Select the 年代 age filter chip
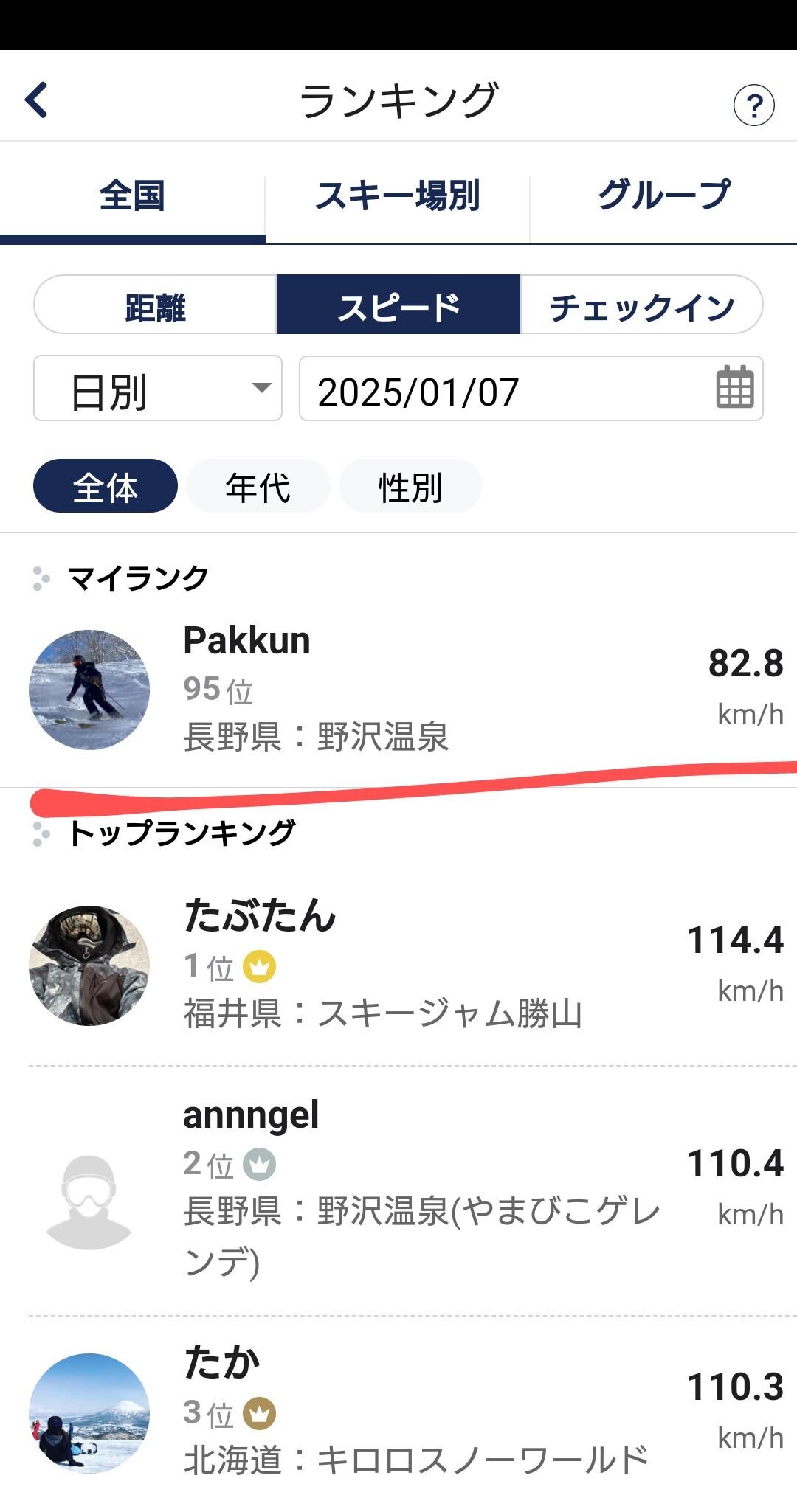Screen dimensions: 797x1512 click(258, 485)
